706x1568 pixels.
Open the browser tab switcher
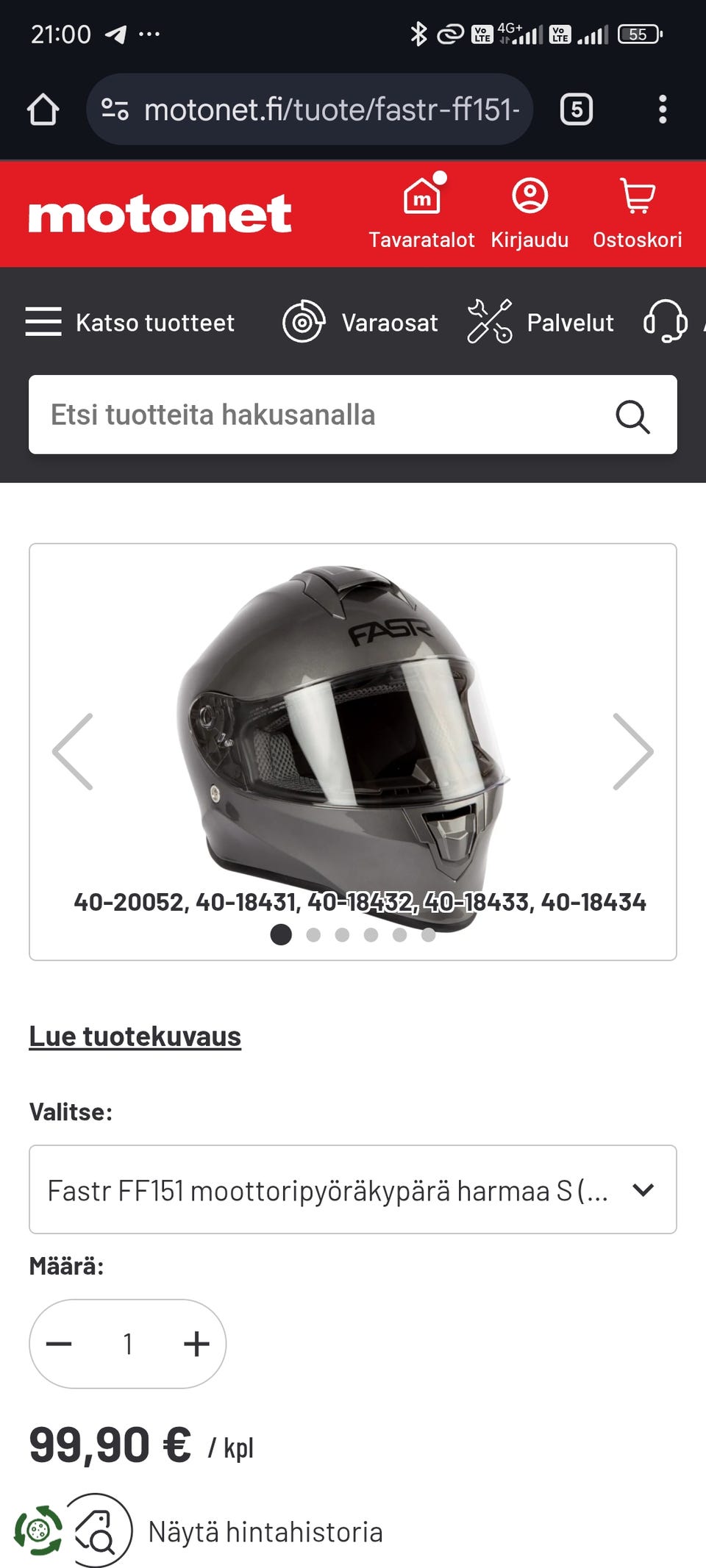pyautogui.click(x=577, y=110)
